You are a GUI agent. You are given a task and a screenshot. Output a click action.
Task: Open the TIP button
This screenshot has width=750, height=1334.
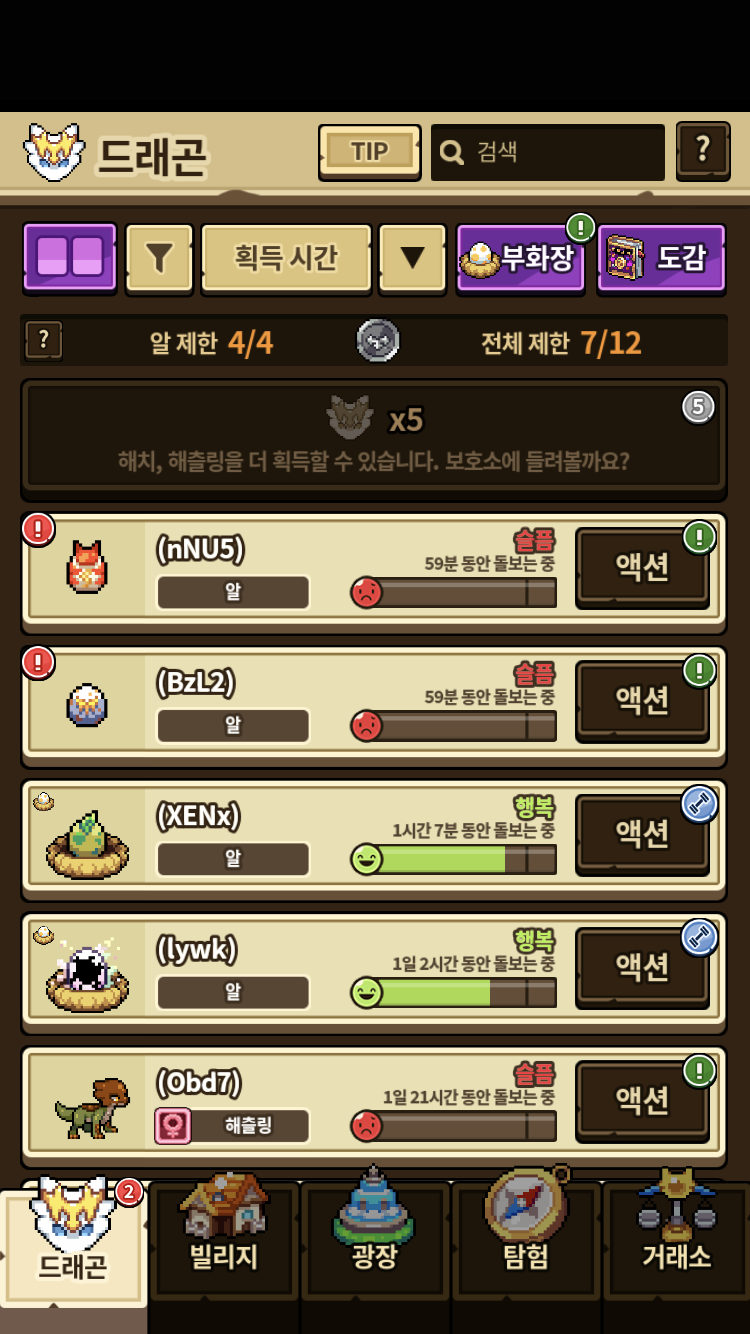click(x=369, y=152)
